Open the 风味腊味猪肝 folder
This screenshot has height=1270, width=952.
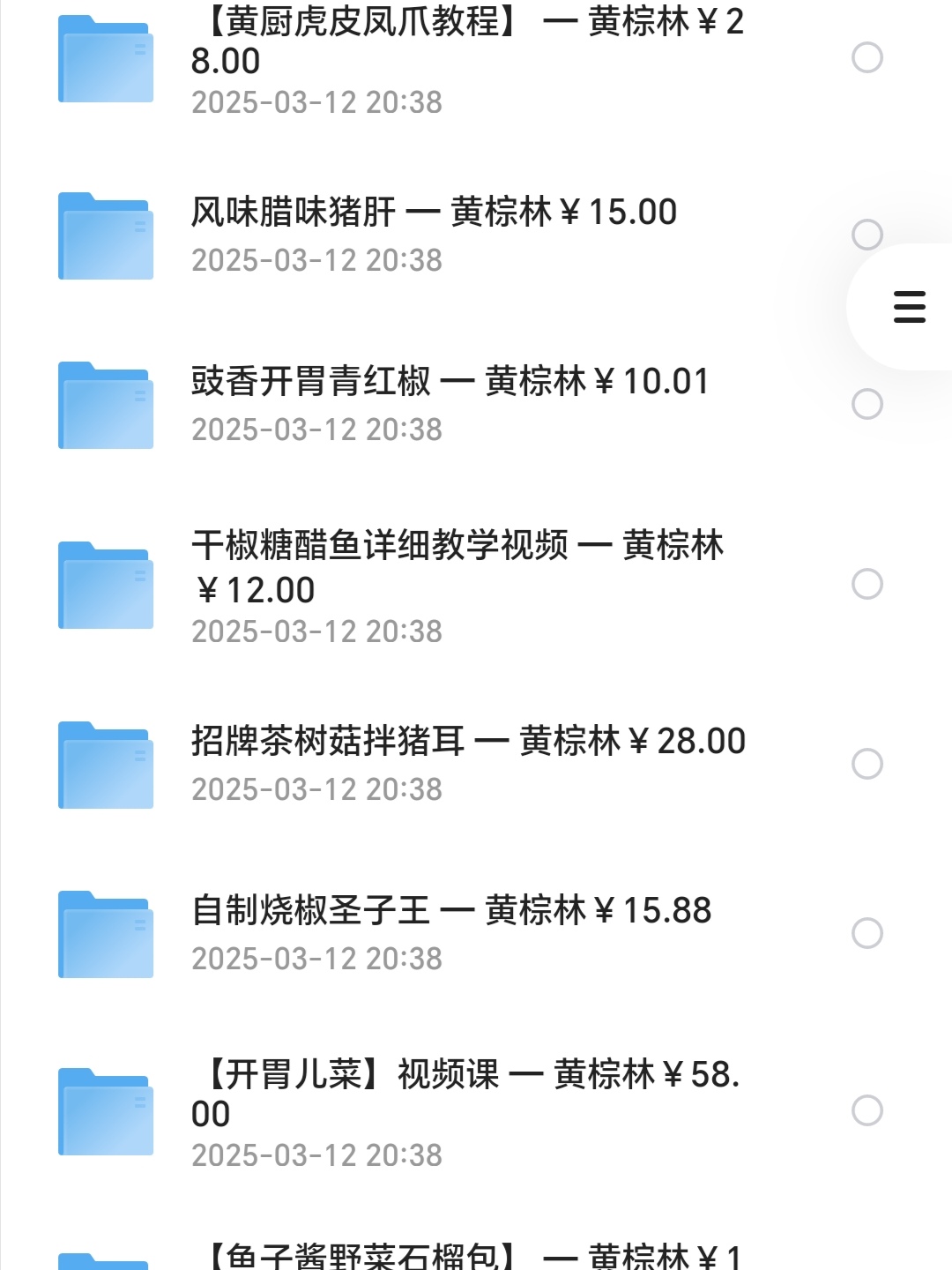click(x=434, y=213)
